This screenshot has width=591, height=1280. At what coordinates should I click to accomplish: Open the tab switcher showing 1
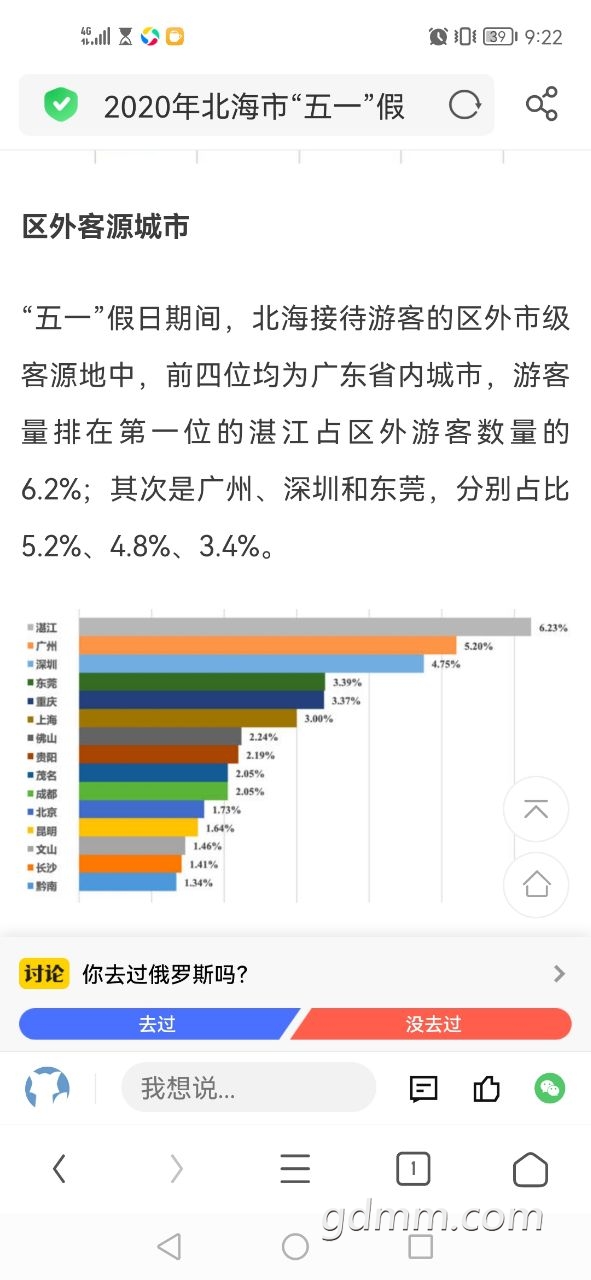click(x=413, y=1168)
